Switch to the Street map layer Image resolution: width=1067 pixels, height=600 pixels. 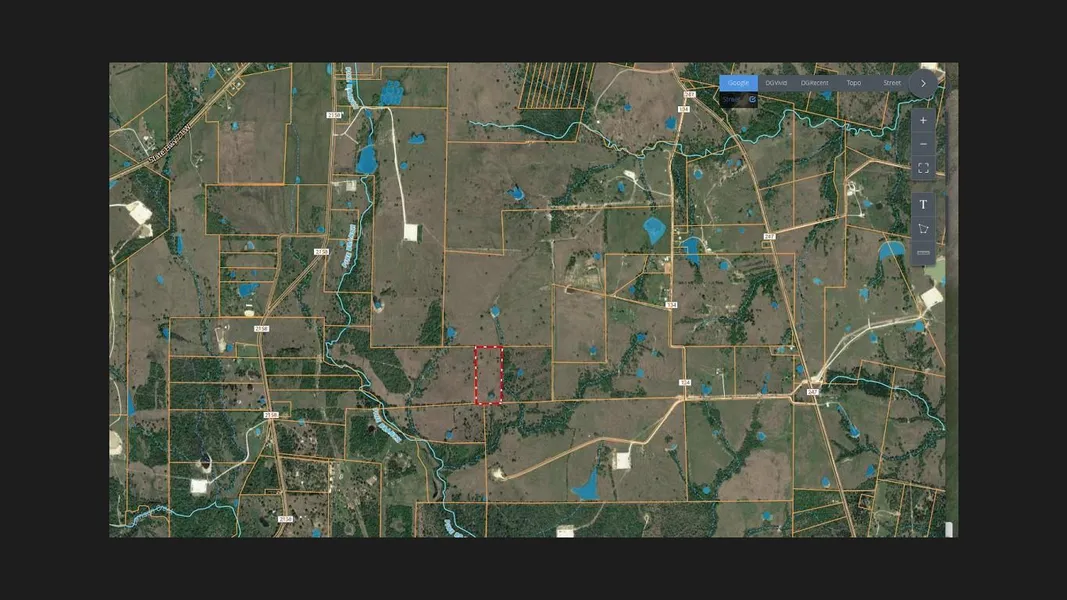(x=891, y=83)
